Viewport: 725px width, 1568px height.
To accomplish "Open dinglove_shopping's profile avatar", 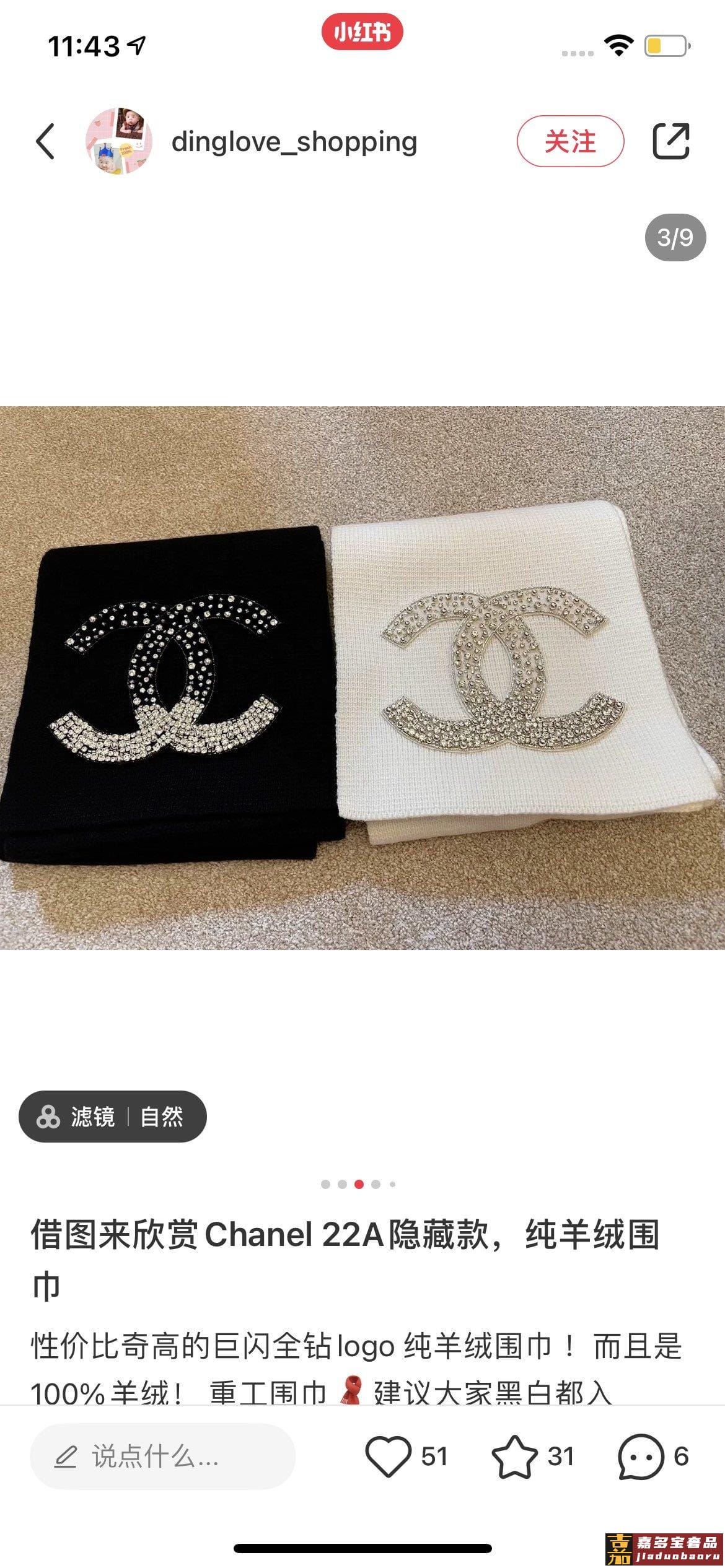I will (118, 141).
